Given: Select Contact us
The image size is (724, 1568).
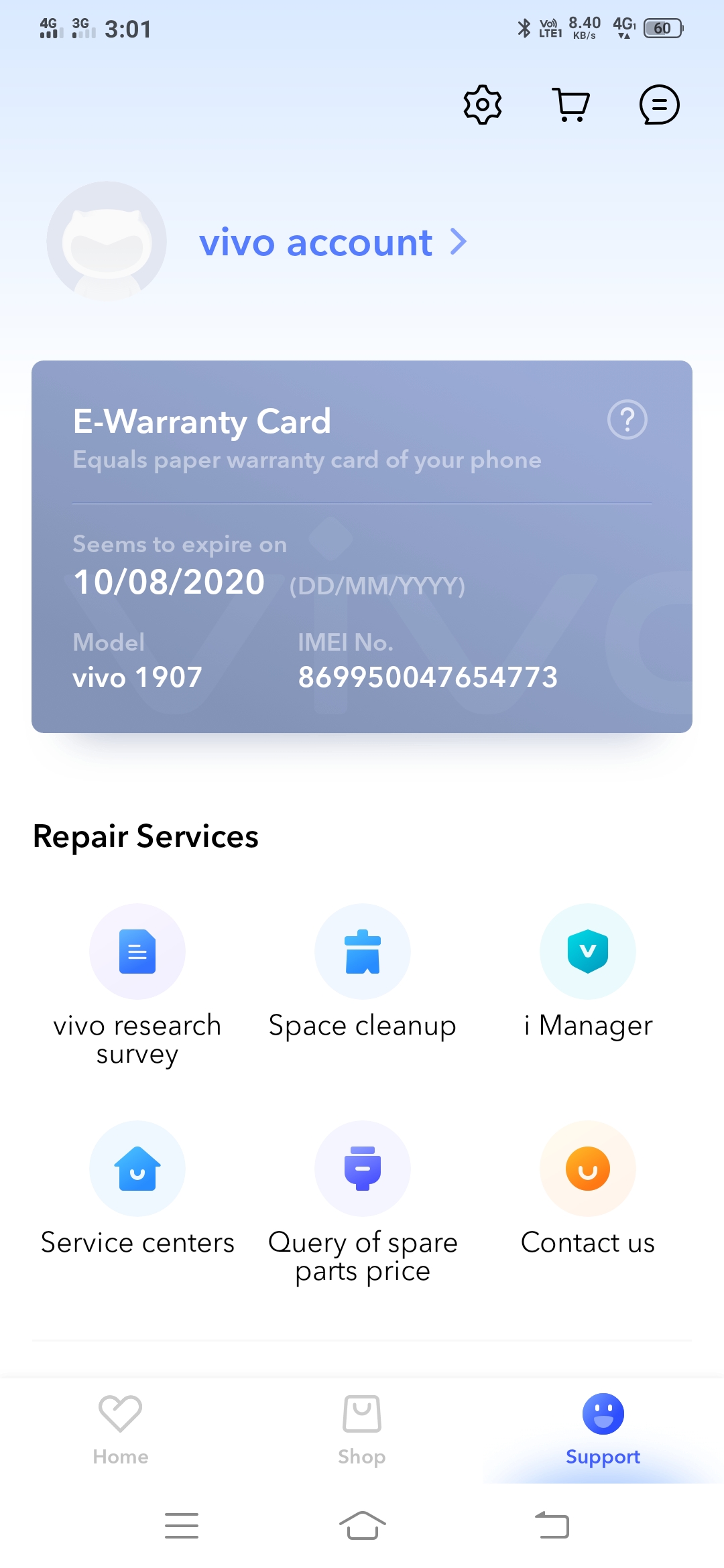Looking at the screenshot, I should click(588, 1169).
